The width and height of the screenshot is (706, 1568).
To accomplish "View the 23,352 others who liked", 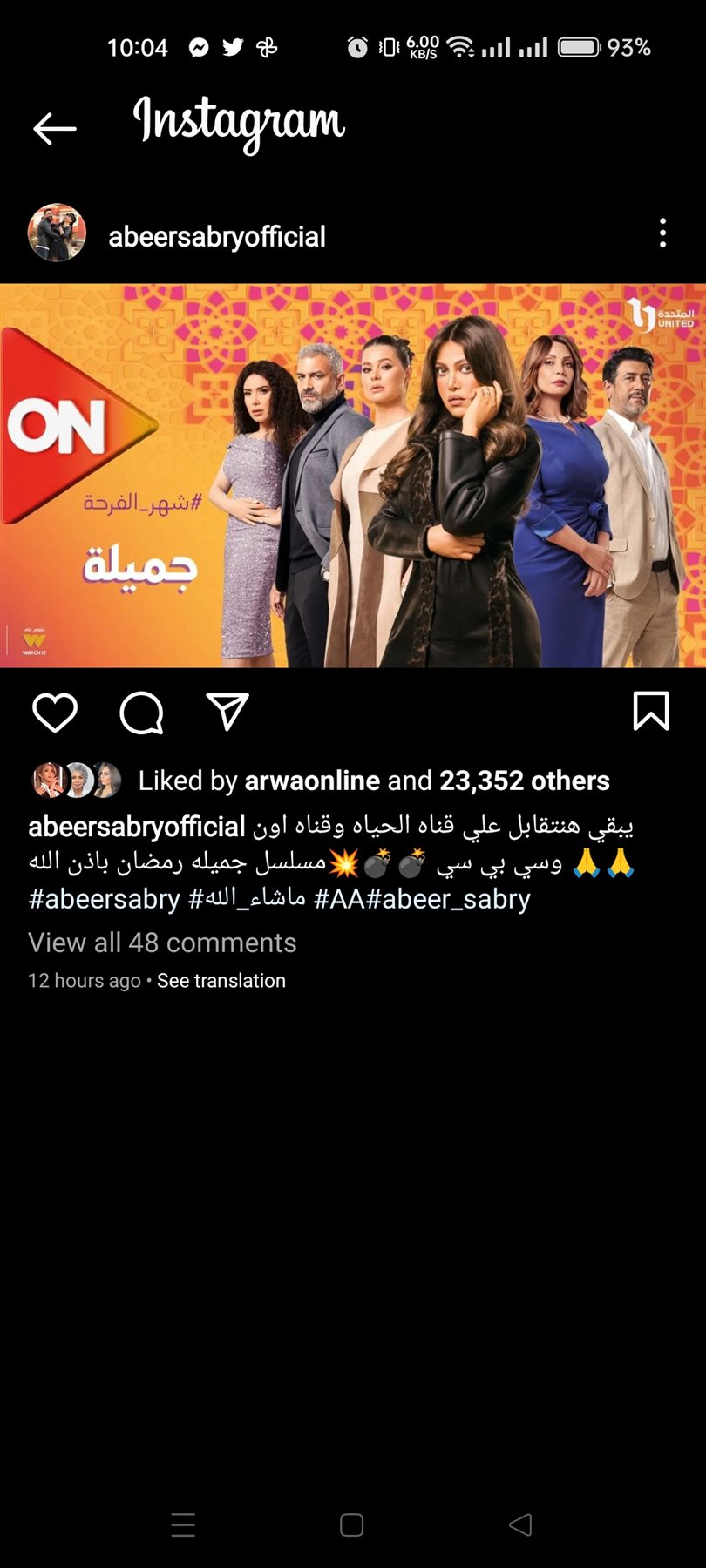I will [524, 781].
